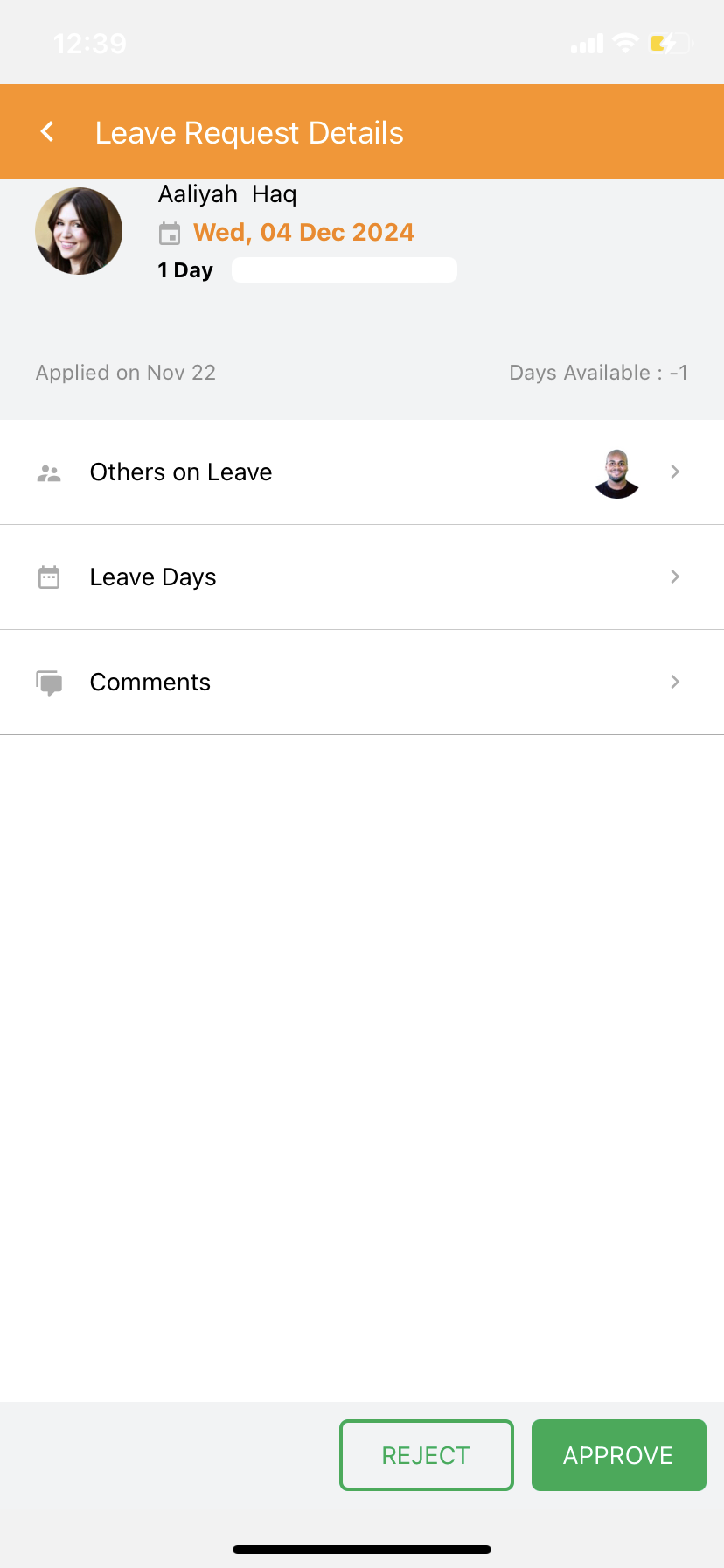Approve Aaliyah Haq's leave request
This screenshot has width=724, height=1568.
tap(618, 1454)
